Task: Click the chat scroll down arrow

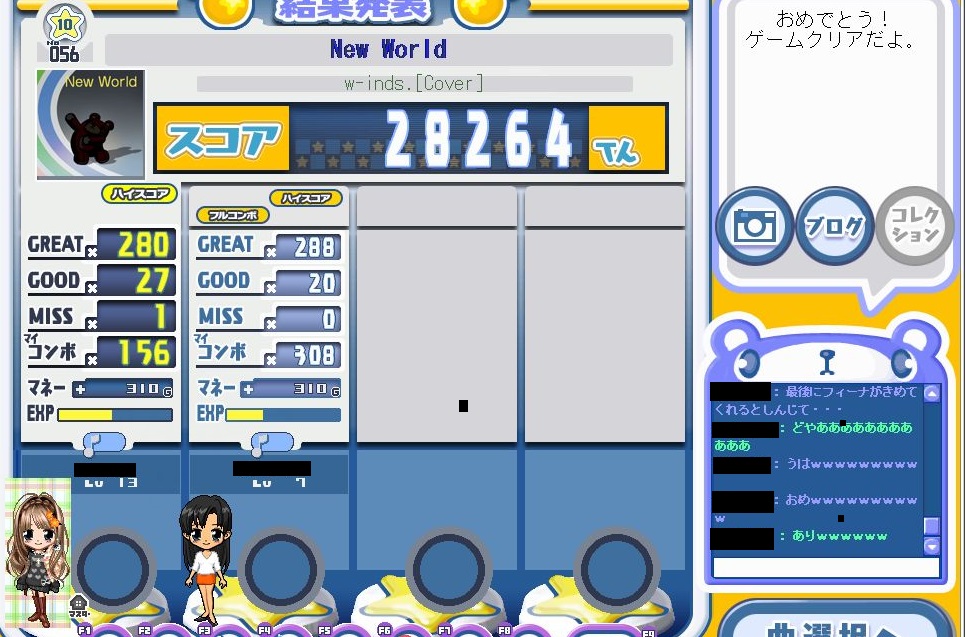Action: coord(932,546)
